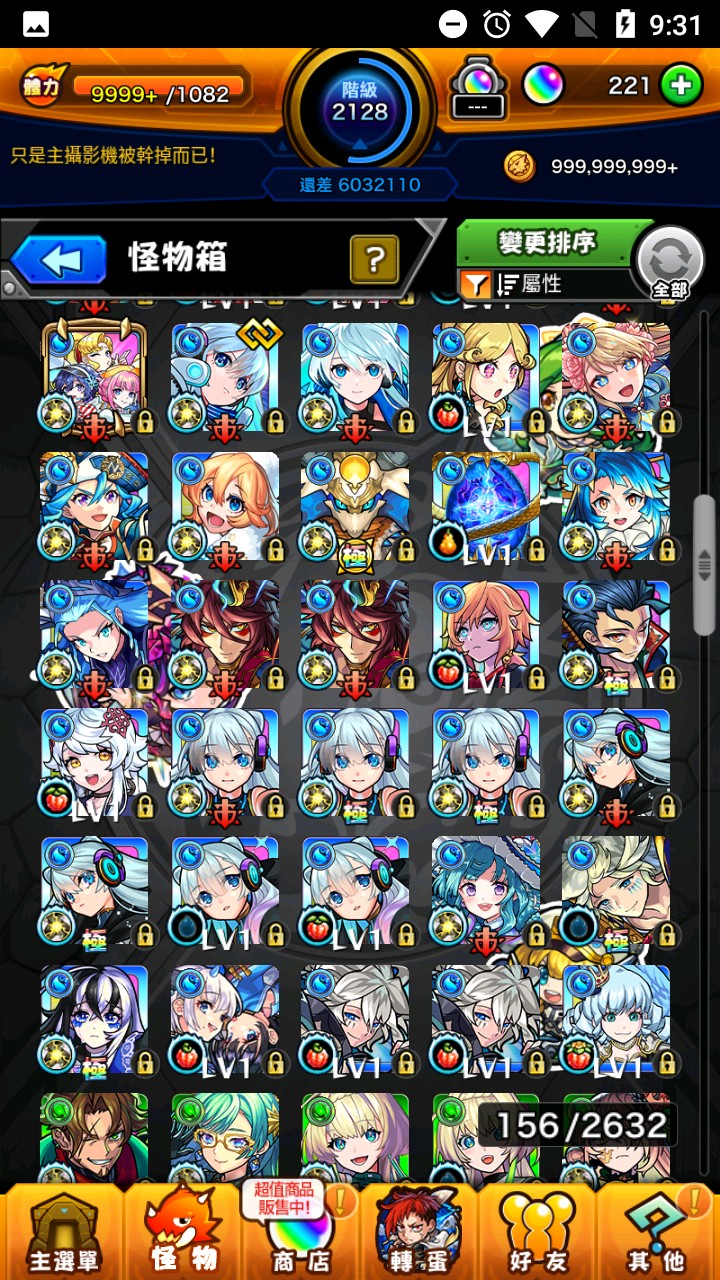720x1280 pixels.
Task: Choose the orange-haired girl monster tile
Action: (x=225, y=506)
